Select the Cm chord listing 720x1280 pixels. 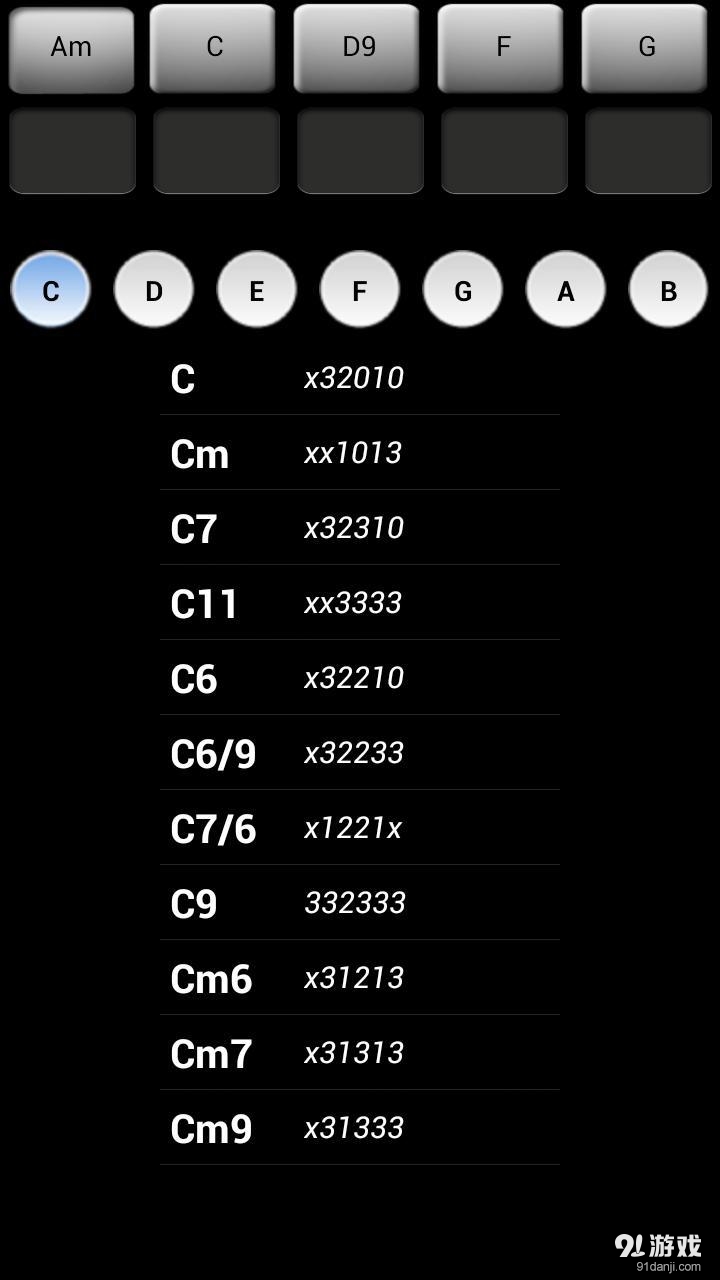coord(360,453)
